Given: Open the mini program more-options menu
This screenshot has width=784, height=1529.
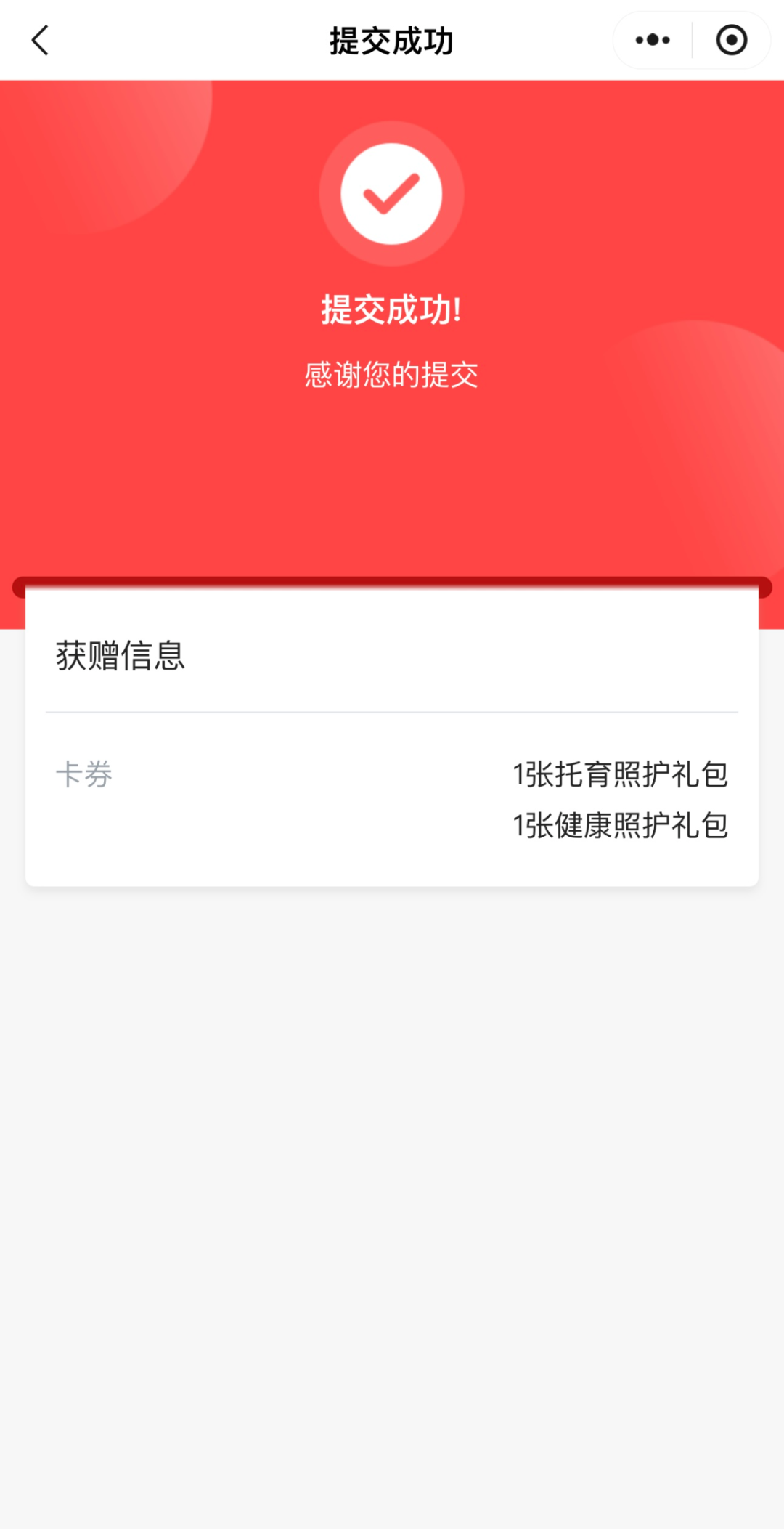Looking at the screenshot, I should pyautogui.click(x=653, y=40).
